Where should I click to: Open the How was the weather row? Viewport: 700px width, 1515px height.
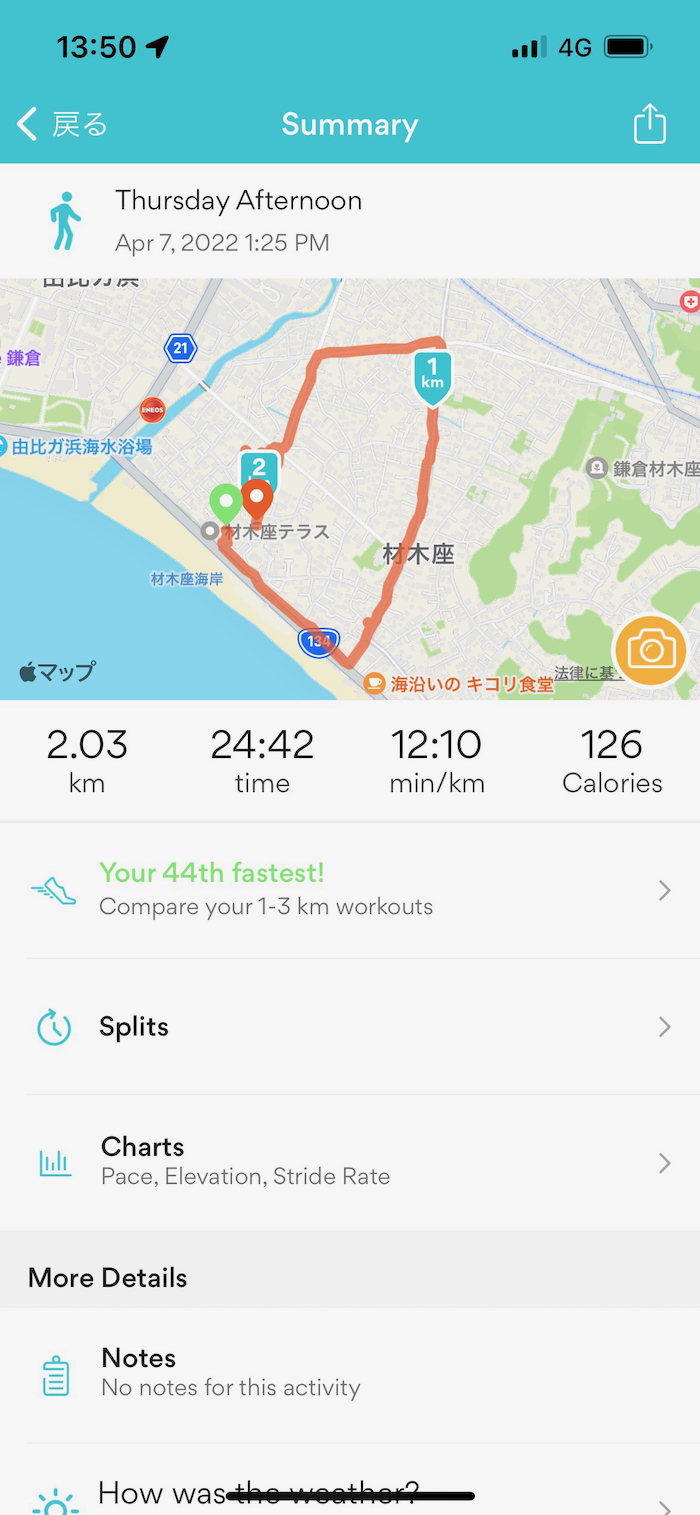coord(350,1480)
